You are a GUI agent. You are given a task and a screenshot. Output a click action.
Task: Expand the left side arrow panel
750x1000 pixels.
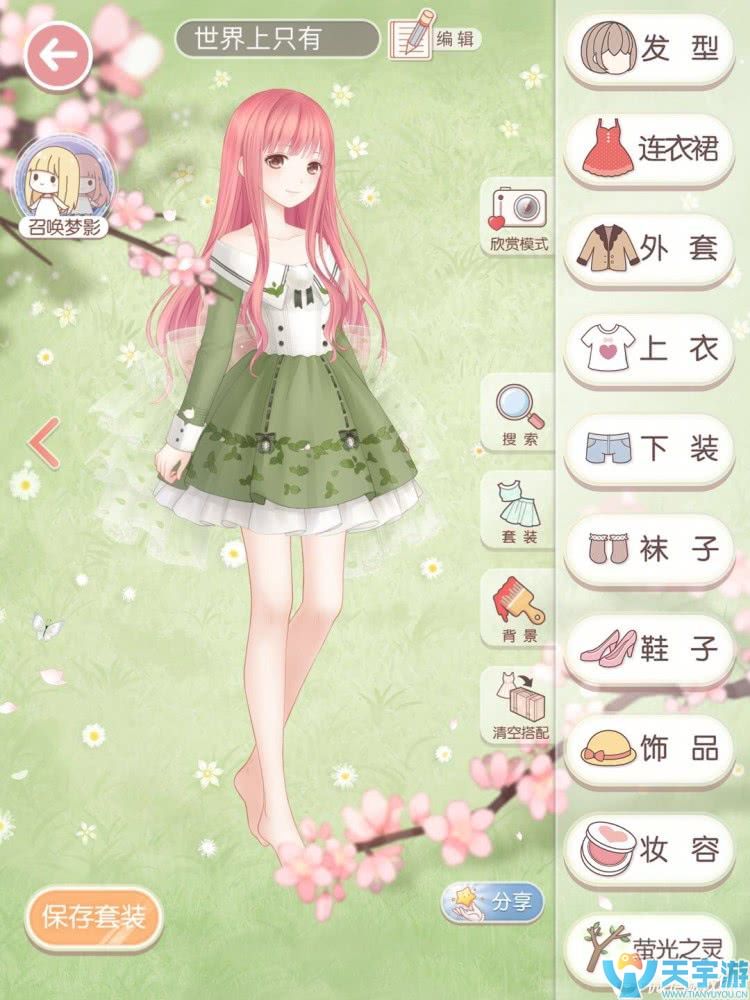coord(41,445)
